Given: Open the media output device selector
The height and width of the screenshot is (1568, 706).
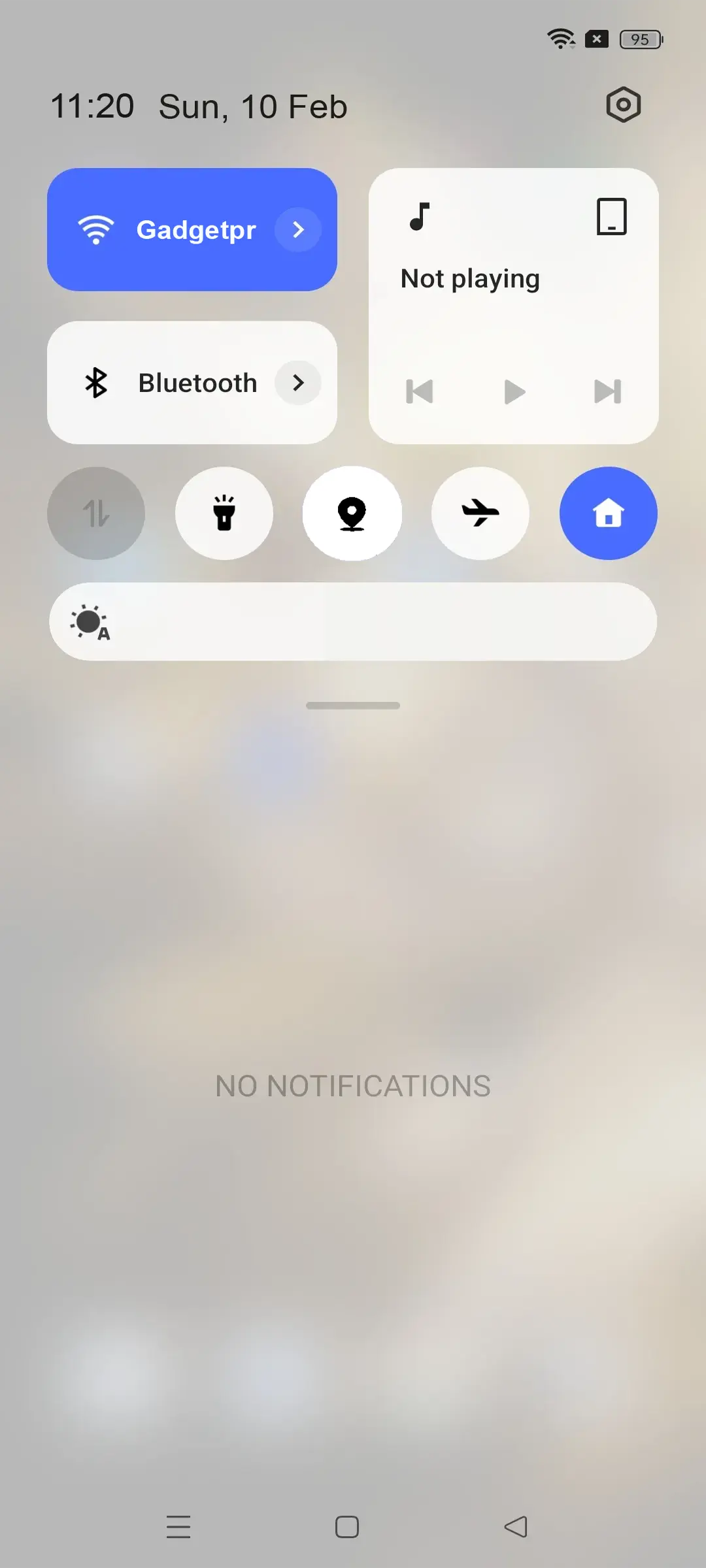Looking at the screenshot, I should point(611,217).
